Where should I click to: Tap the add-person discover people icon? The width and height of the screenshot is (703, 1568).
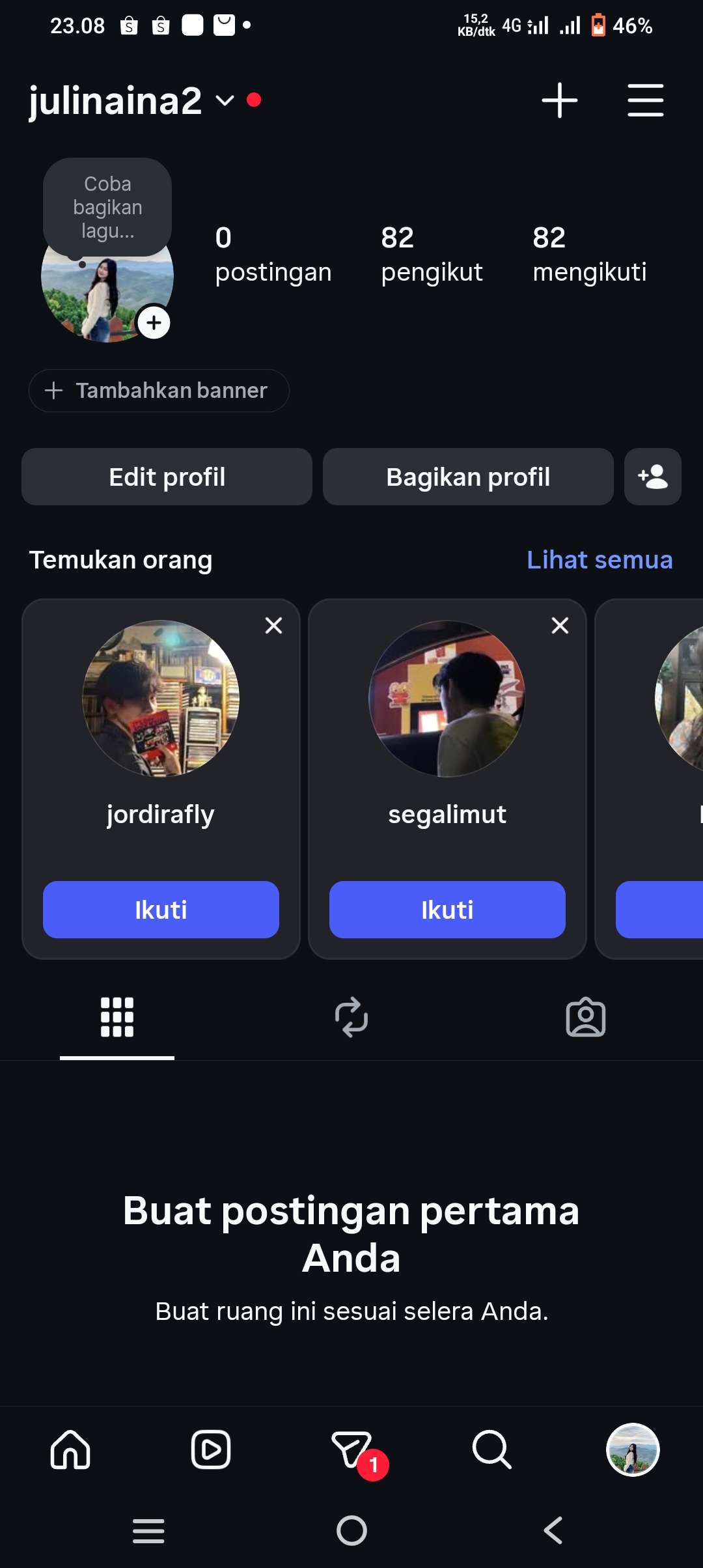pos(653,477)
